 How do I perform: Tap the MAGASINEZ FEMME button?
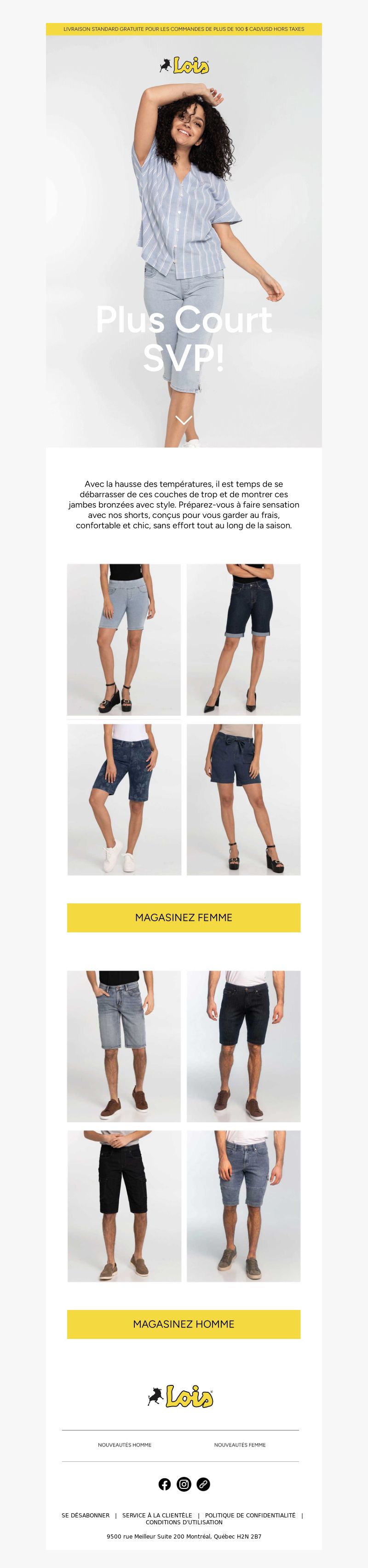(184, 917)
